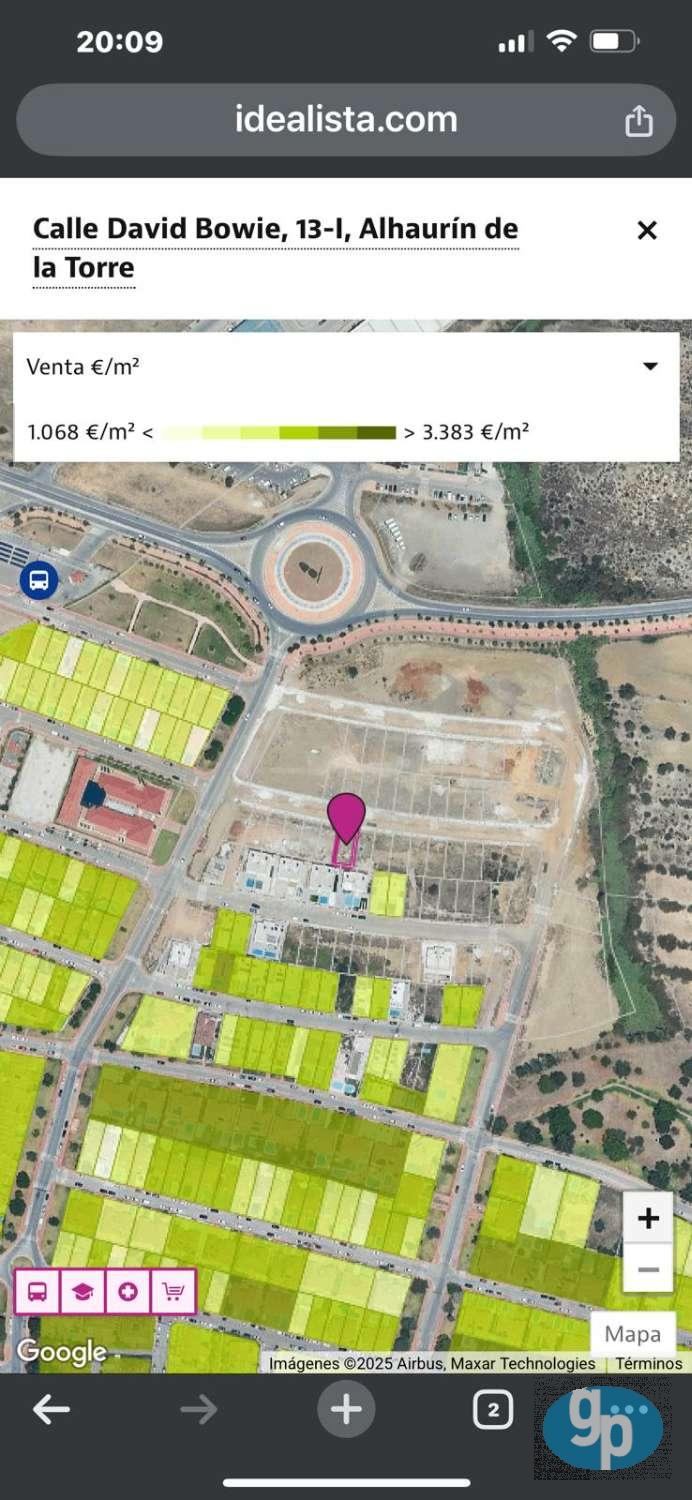Tap the bus stop marker on the map
Viewport: 692px width, 1500px height.
coord(38,580)
